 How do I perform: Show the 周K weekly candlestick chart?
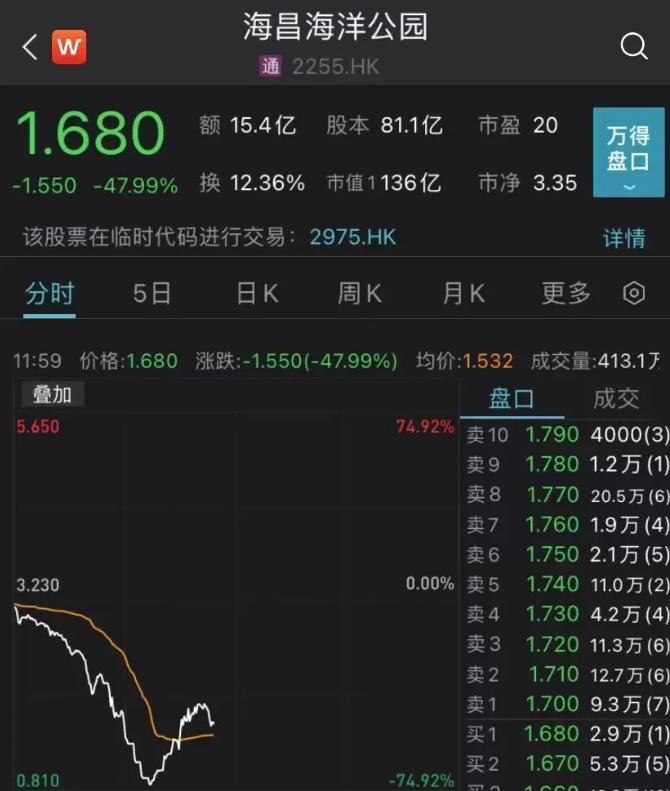359,293
